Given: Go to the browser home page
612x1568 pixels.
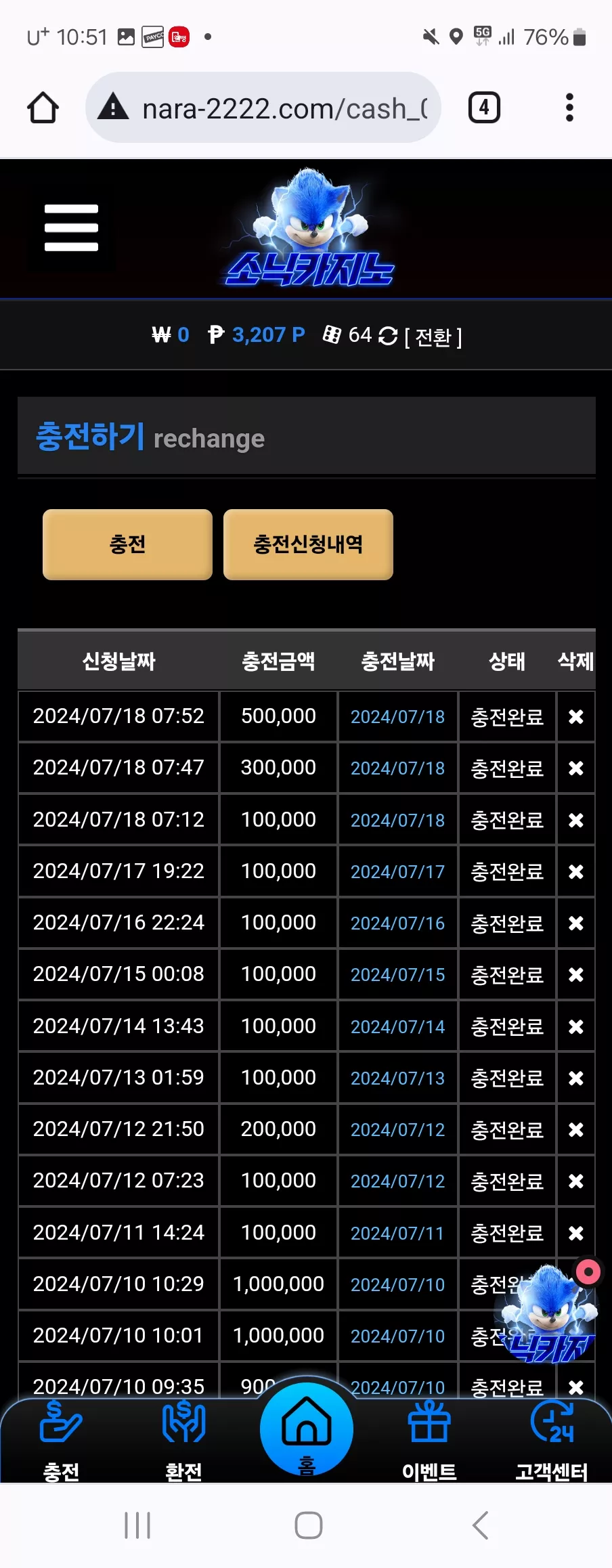Looking at the screenshot, I should [x=43, y=108].
